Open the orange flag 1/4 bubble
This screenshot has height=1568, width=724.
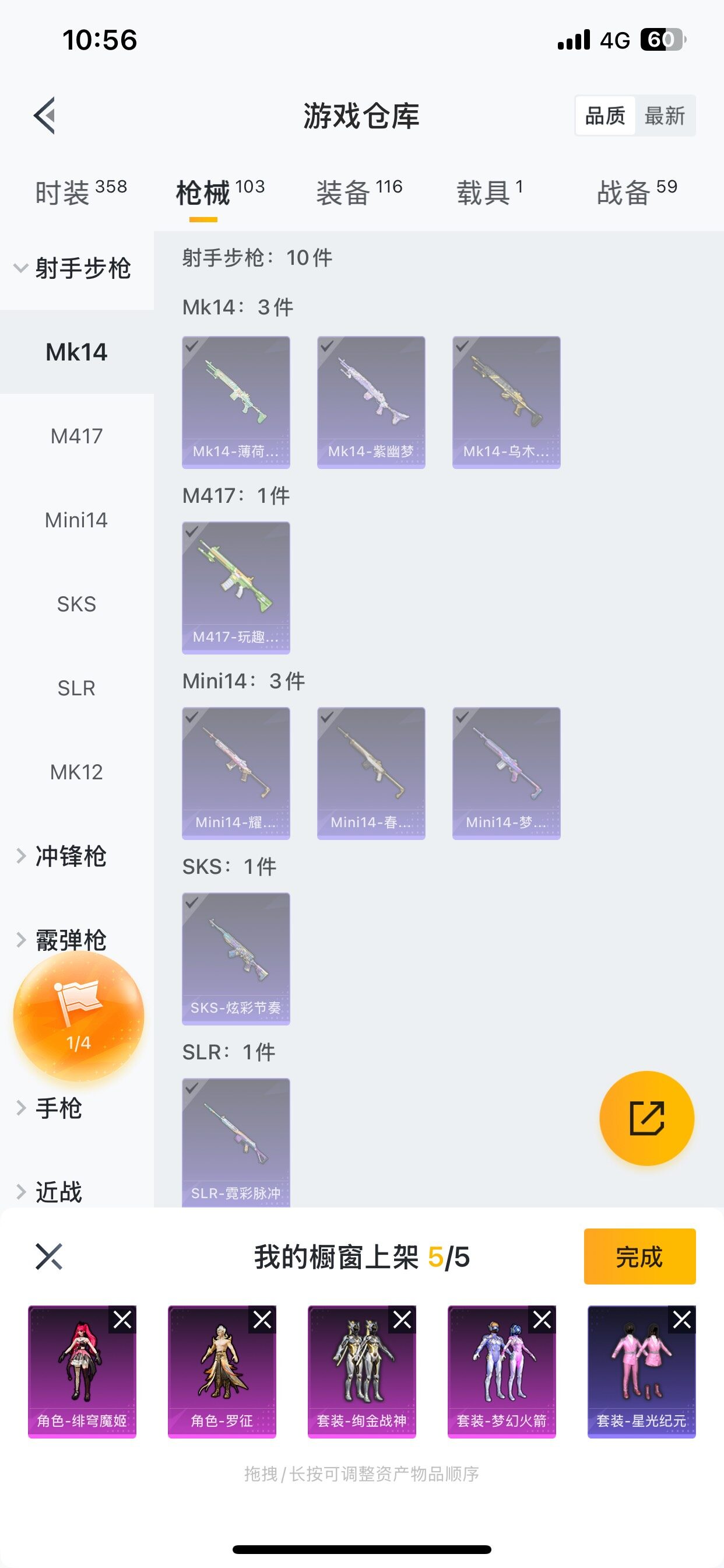coord(79,1016)
